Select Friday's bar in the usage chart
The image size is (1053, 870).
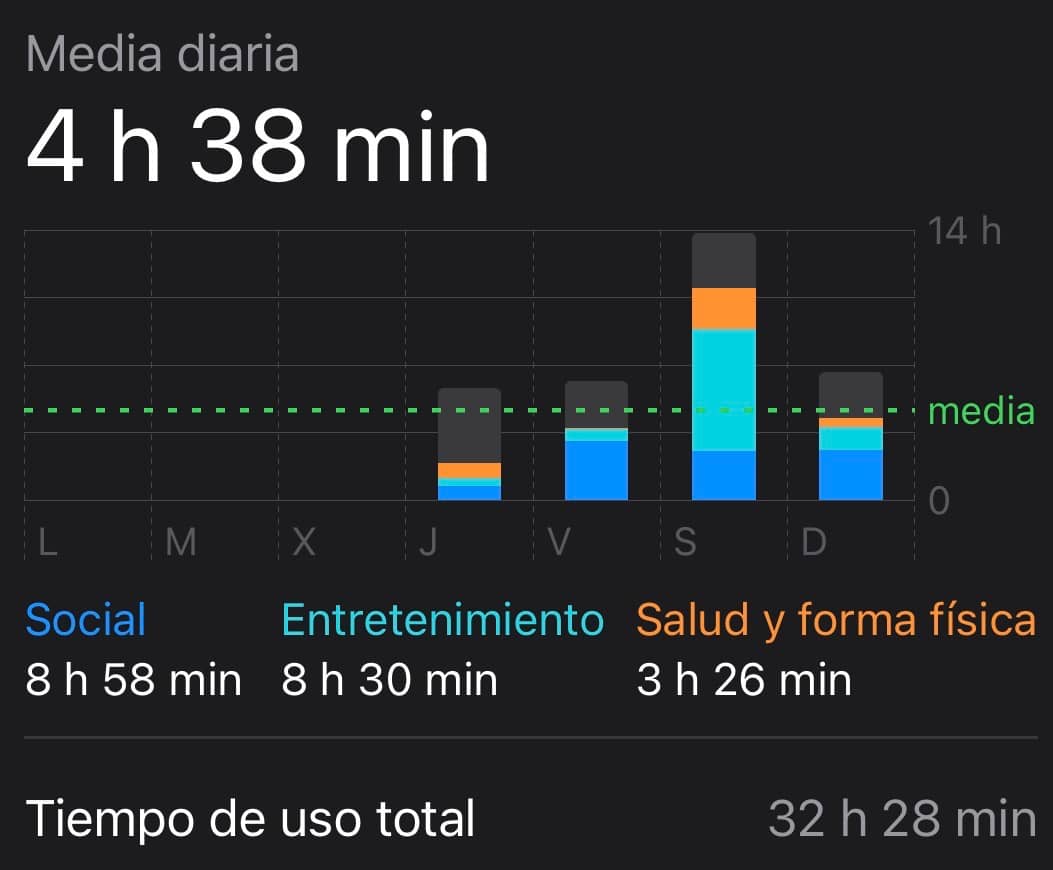596,441
